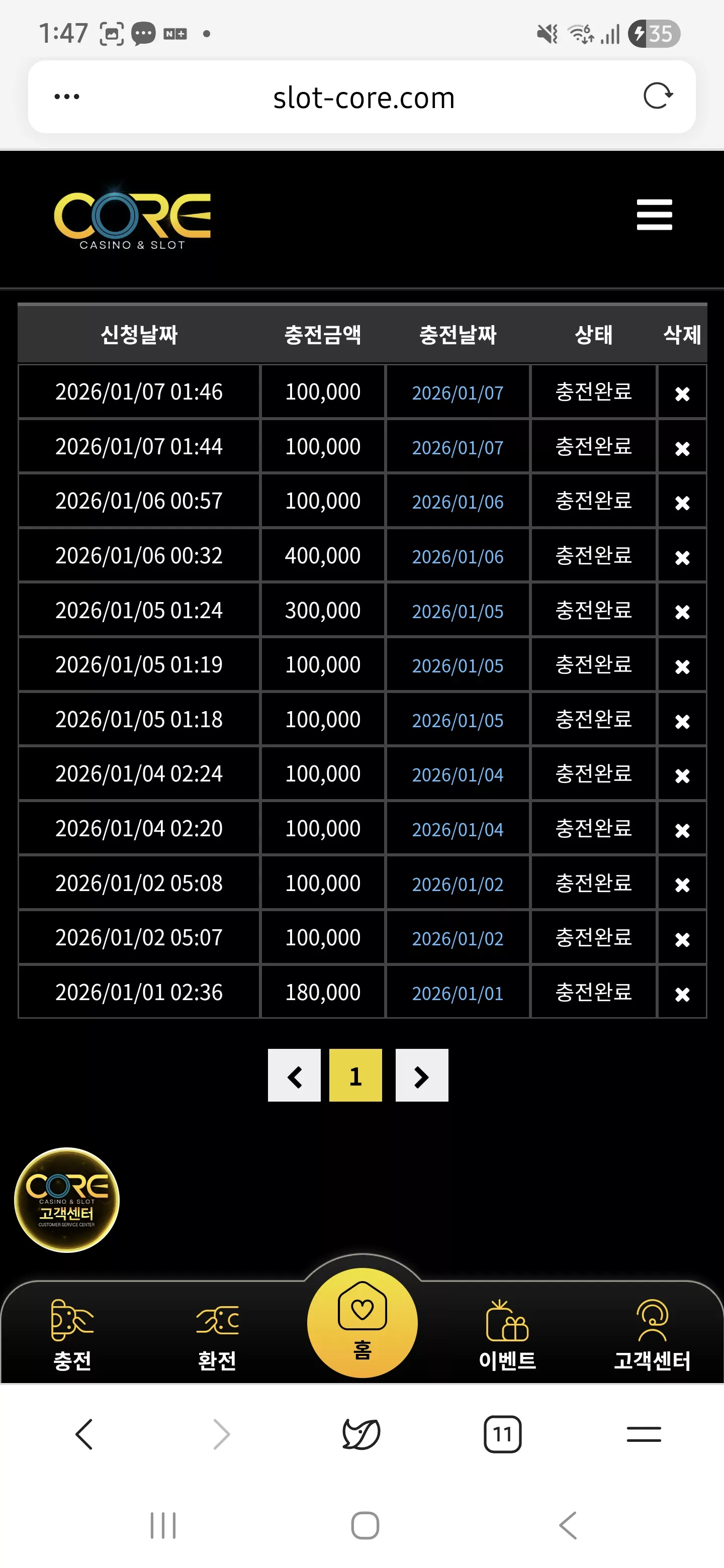This screenshot has width=724, height=1568.
Task: Open the browser address bar options dots
Action: click(66, 96)
